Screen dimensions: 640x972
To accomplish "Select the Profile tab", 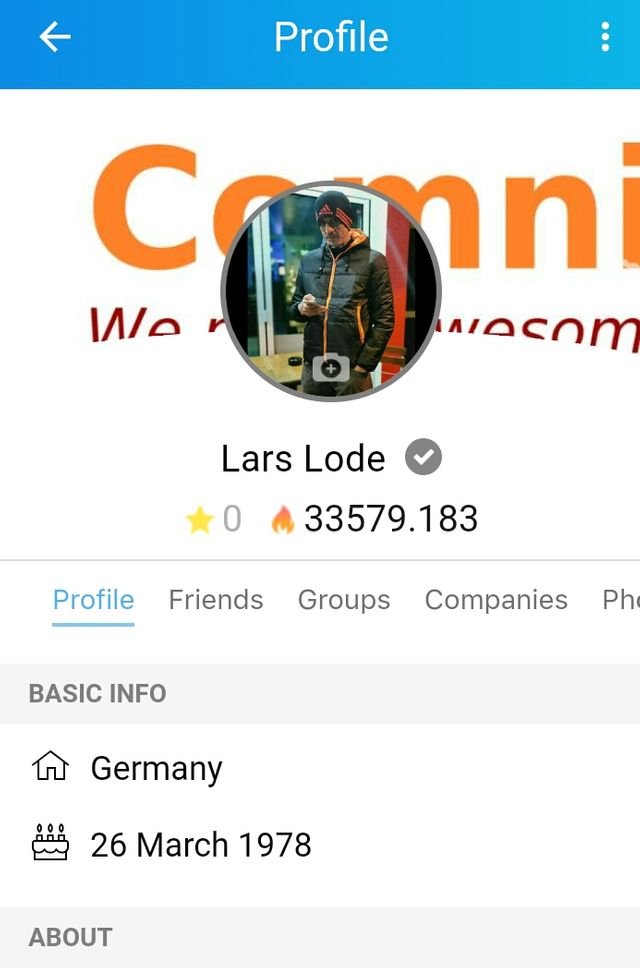I will [x=93, y=600].
